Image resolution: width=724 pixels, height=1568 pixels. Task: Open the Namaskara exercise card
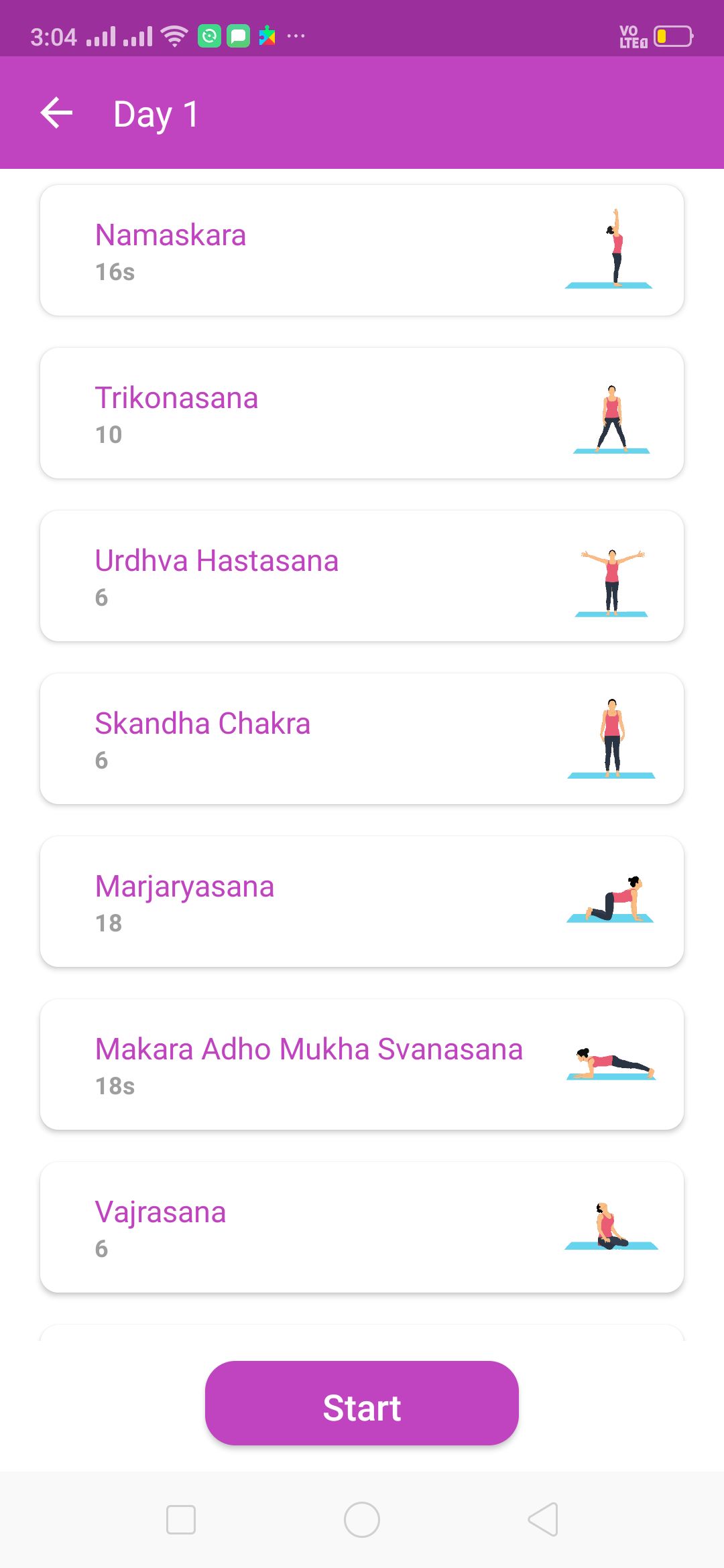[x=362, y=250]
